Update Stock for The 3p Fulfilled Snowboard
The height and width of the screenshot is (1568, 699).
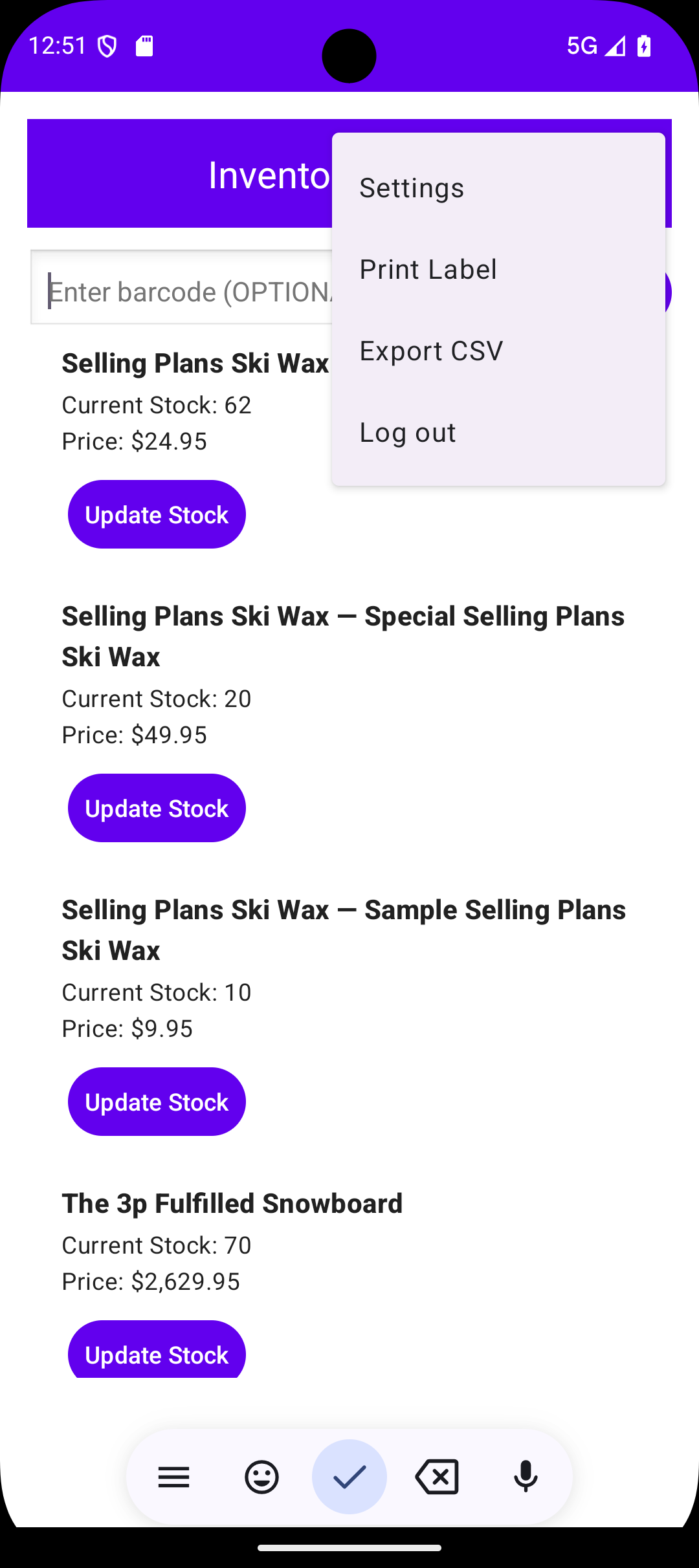pyautogui.click(x=156, y=1352)
